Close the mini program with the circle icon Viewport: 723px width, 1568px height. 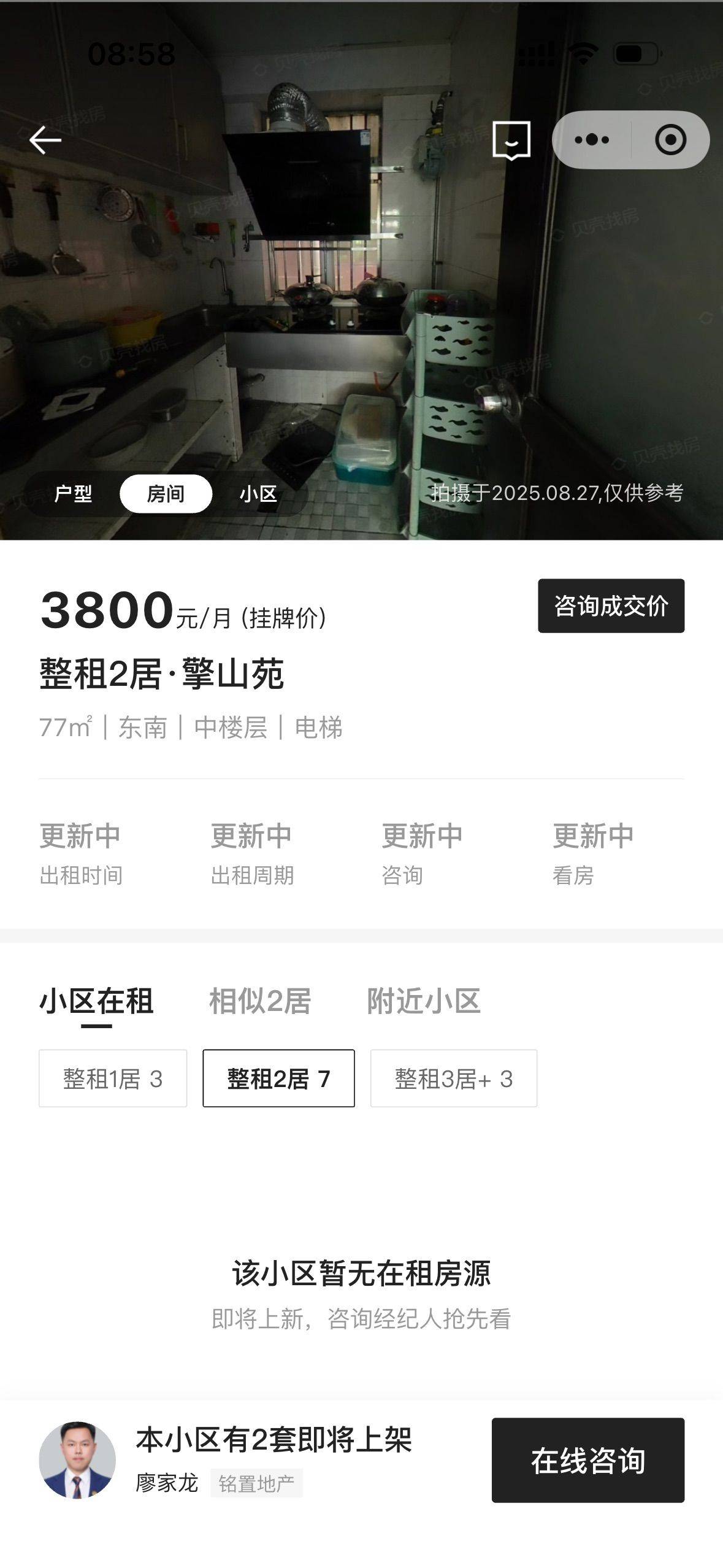tap(670, 140)
